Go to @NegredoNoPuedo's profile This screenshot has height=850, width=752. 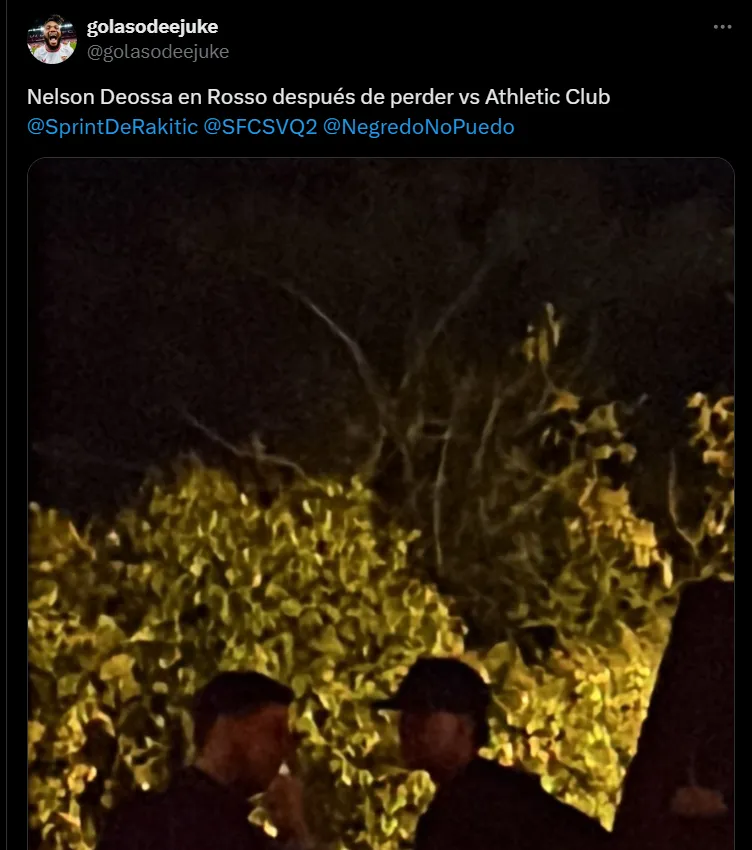(x=419, y=127)
